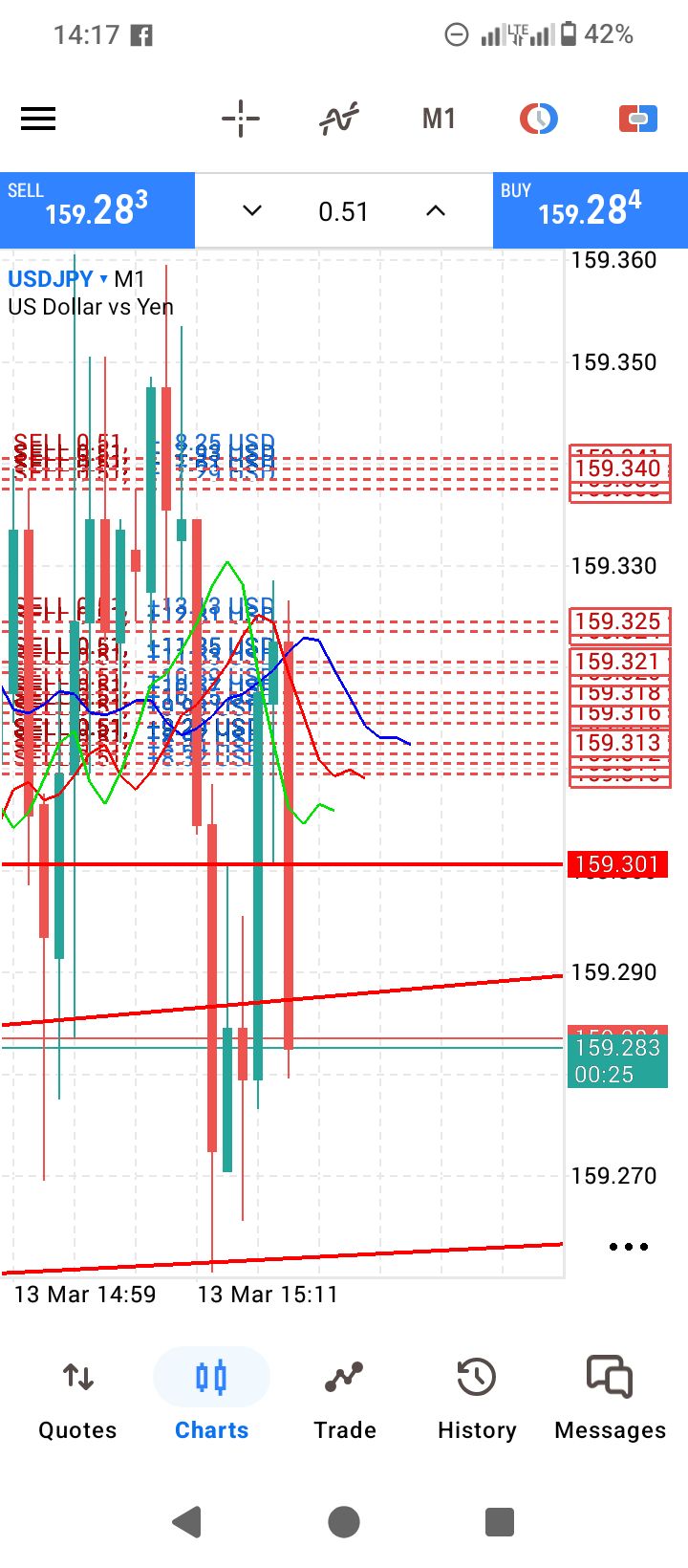Decrease the 0.51 lot volume
688x1568 pixels.
(x=252, y=210)
